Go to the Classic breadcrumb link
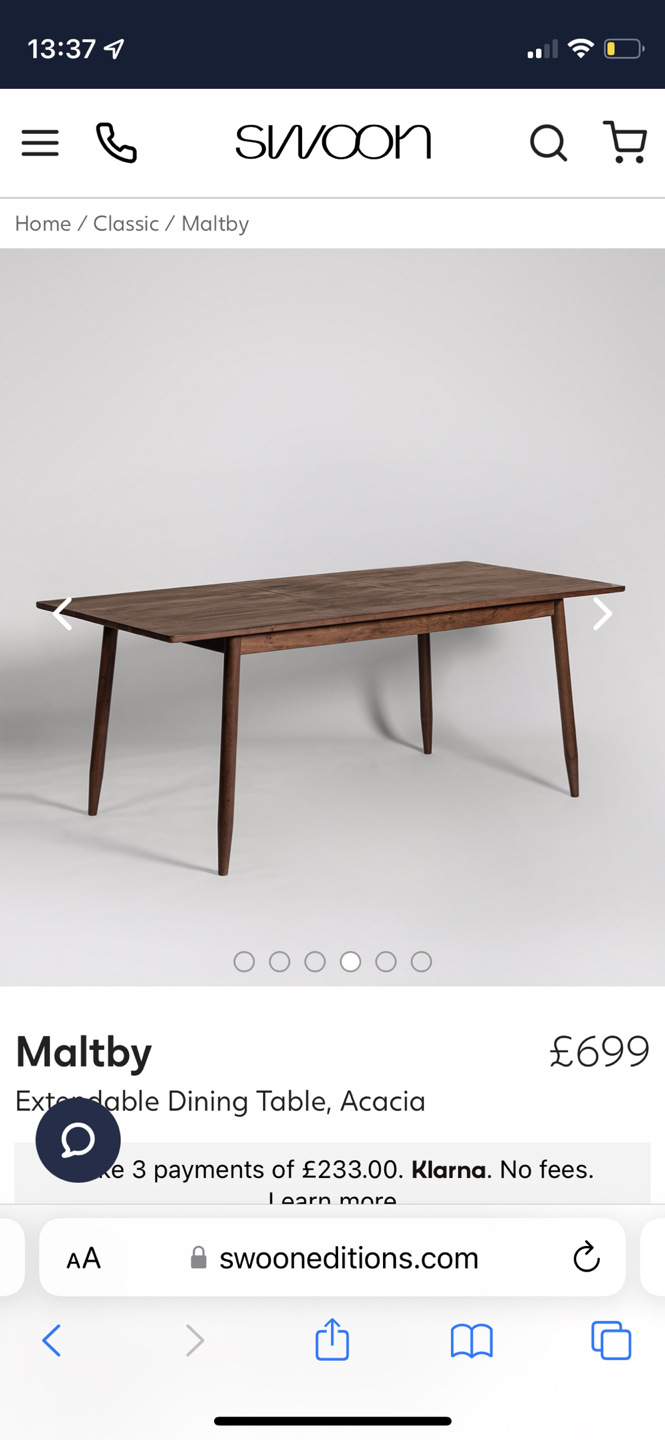The height and width of the screenshot is (1440, 665). pos(126,224)
